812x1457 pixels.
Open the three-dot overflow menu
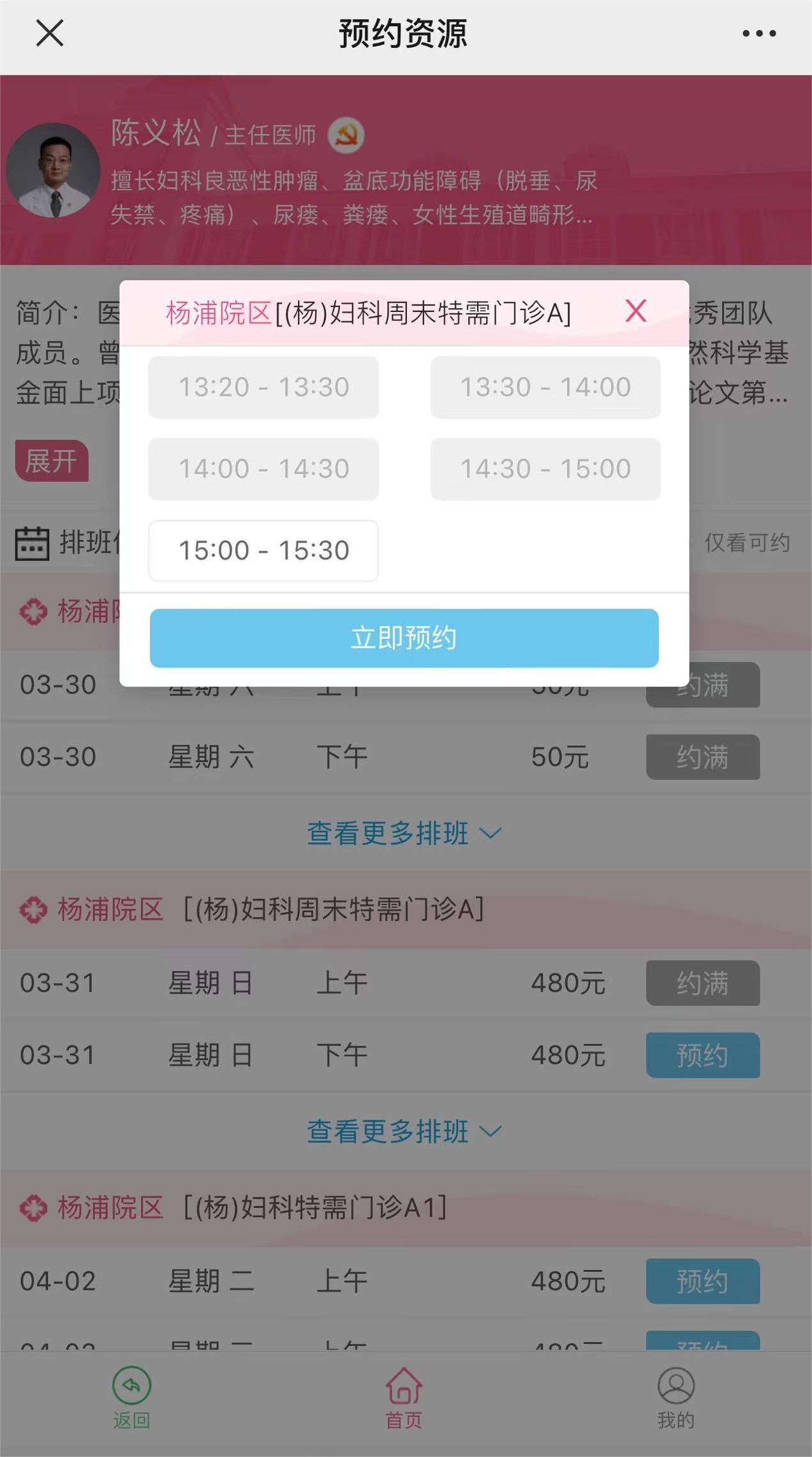click(758, 33)
